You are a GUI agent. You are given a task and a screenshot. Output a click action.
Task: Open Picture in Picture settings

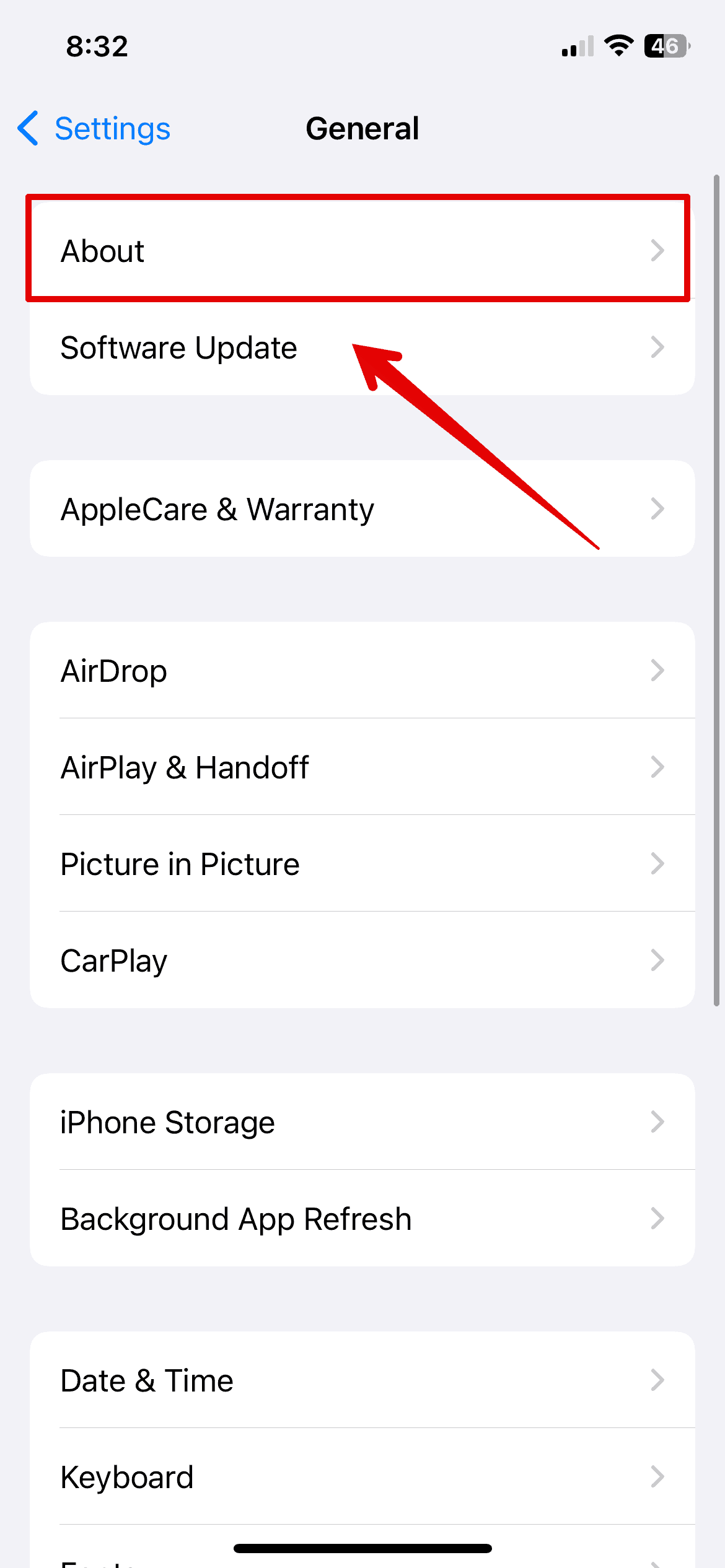point(362,864)
